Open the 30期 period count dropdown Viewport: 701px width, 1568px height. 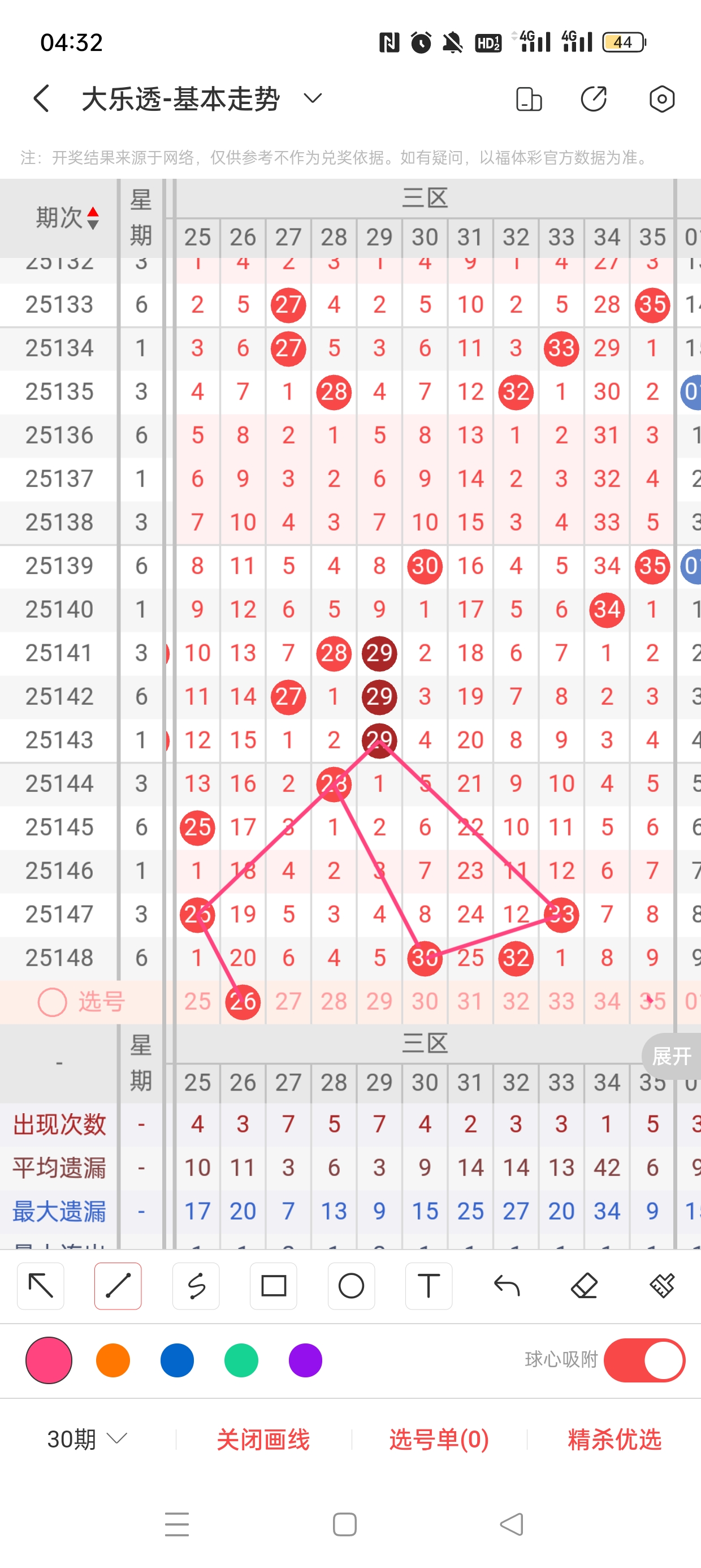87,1439
